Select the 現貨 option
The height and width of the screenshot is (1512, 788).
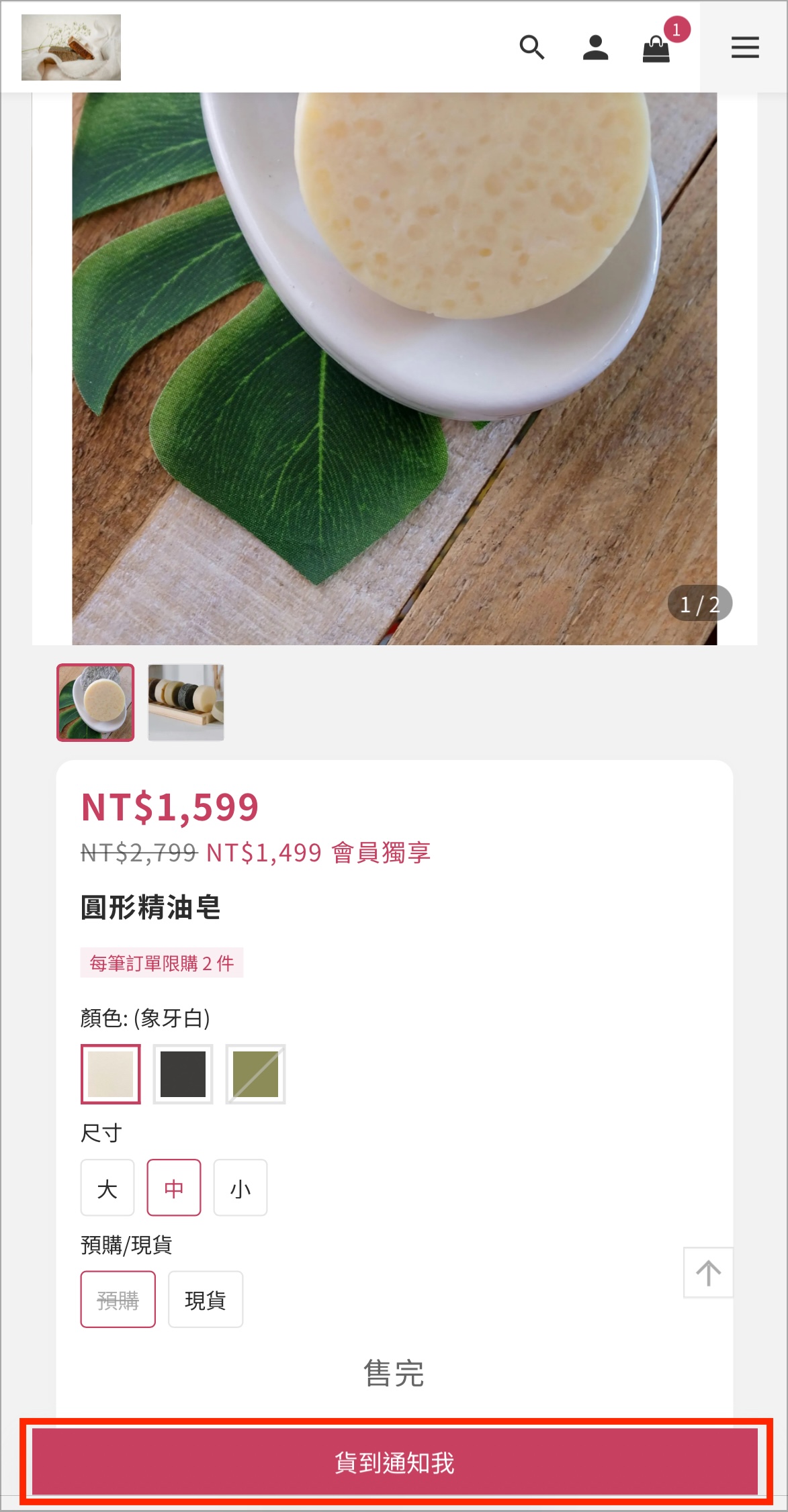tap(206, 1299)
